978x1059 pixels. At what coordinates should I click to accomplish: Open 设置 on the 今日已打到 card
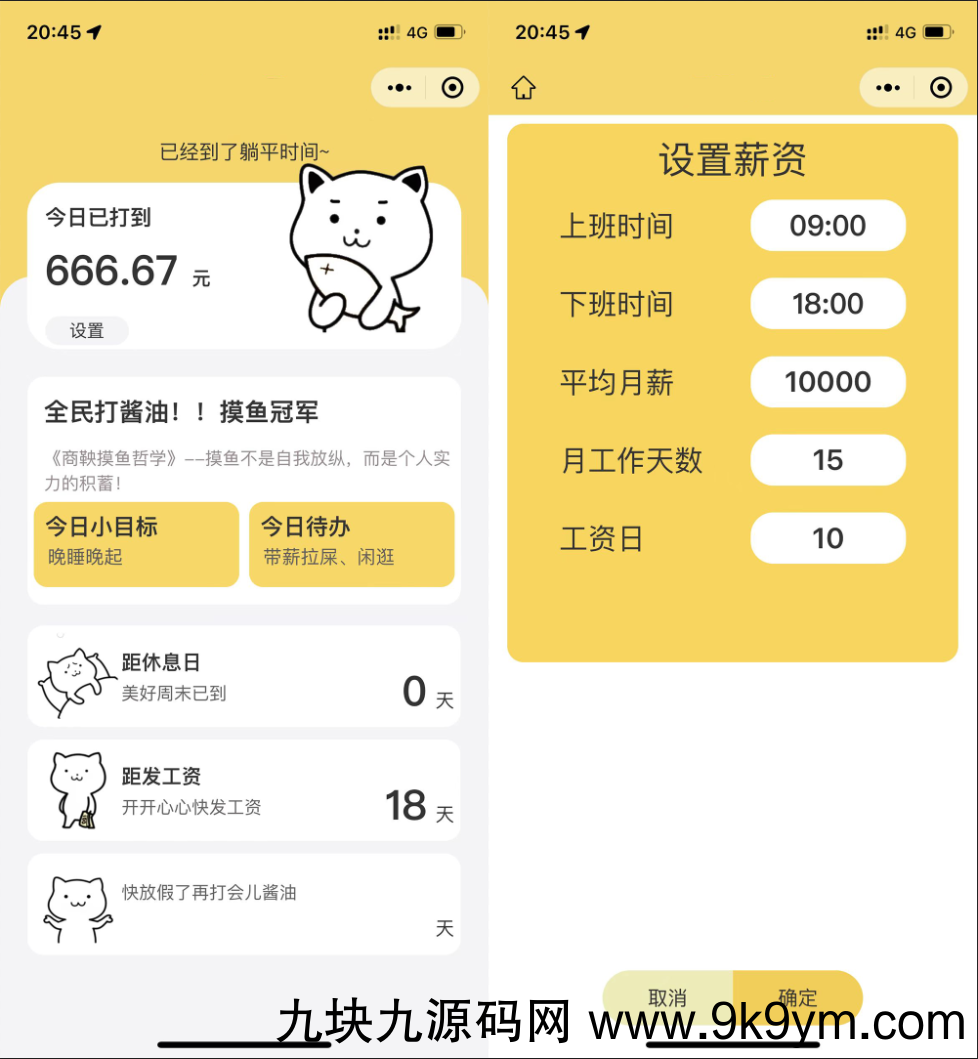[87, 331]
